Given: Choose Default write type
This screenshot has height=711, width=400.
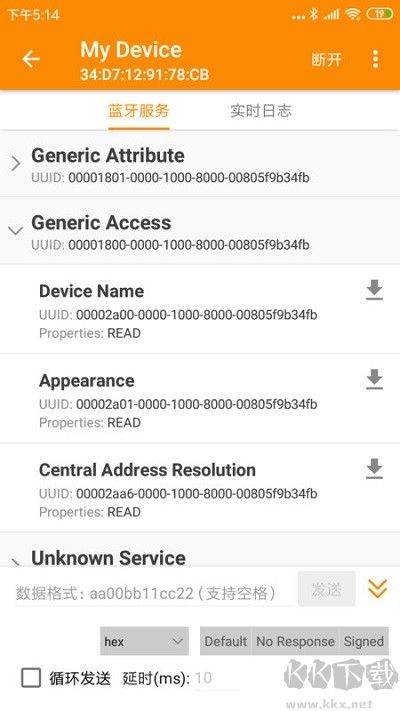Looking at the screenshot, I should click(x=225, y=641).
